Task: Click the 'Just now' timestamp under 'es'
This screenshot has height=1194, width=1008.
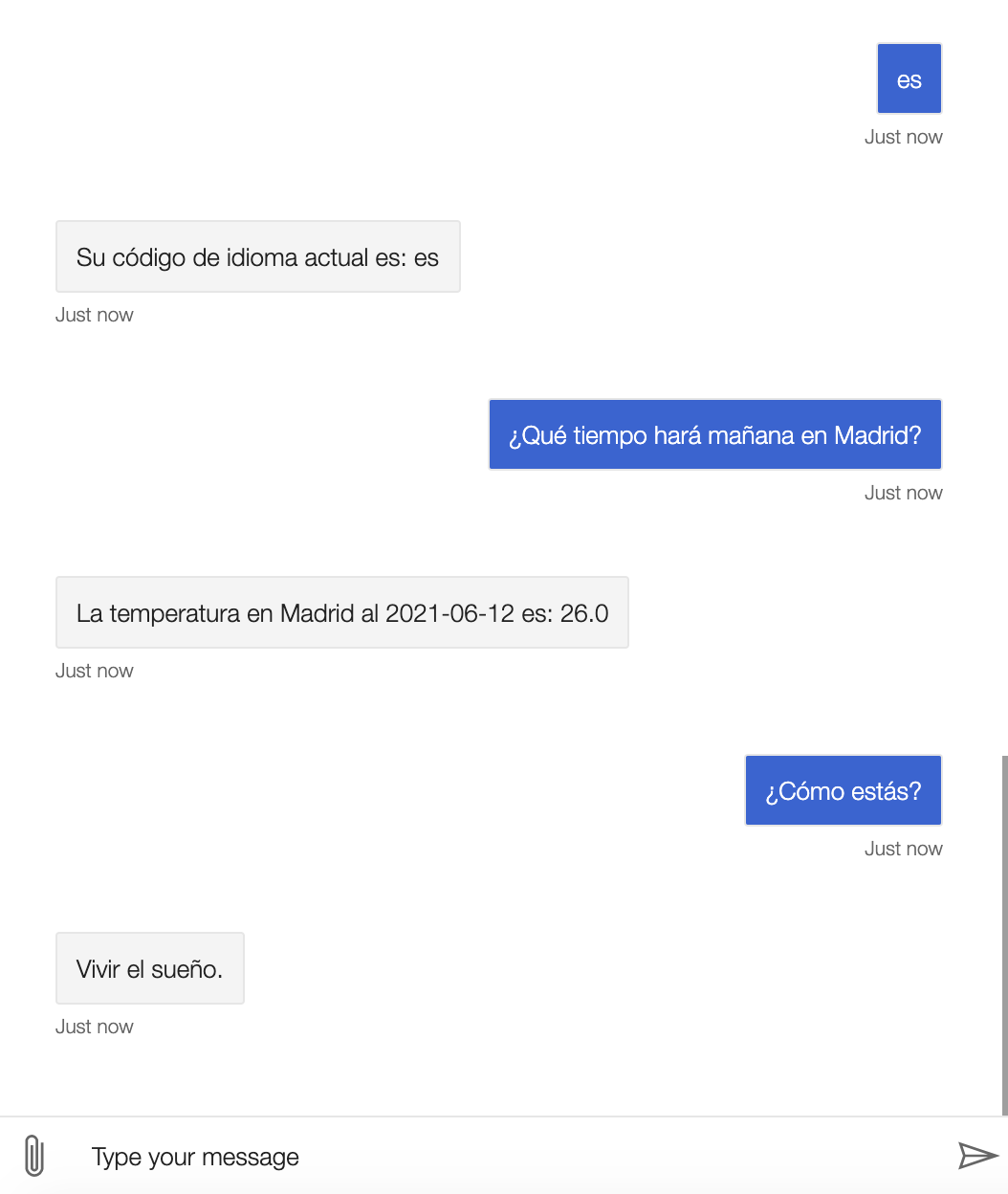Action: click(x=903, y=137)
